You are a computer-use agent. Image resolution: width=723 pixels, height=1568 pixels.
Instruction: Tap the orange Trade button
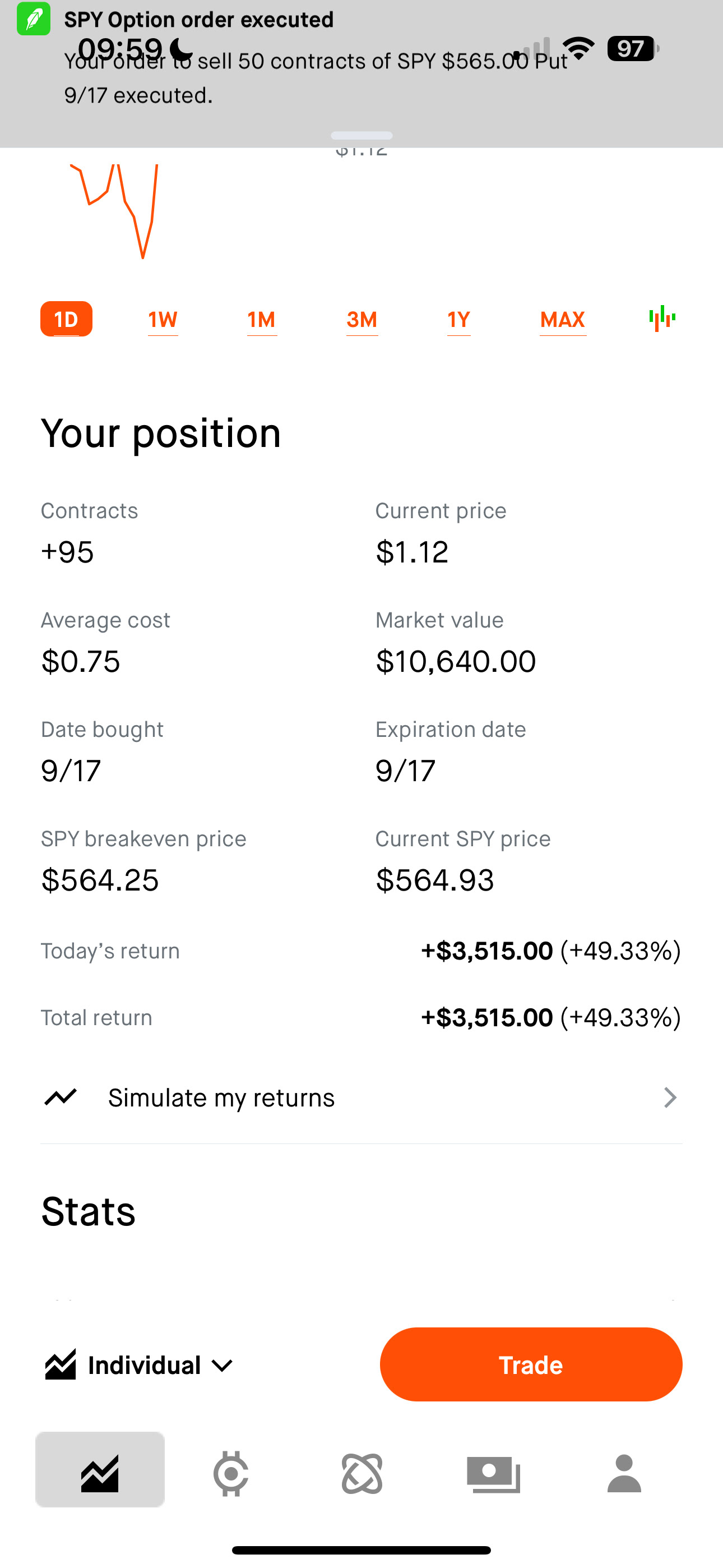click(531, 1364)
